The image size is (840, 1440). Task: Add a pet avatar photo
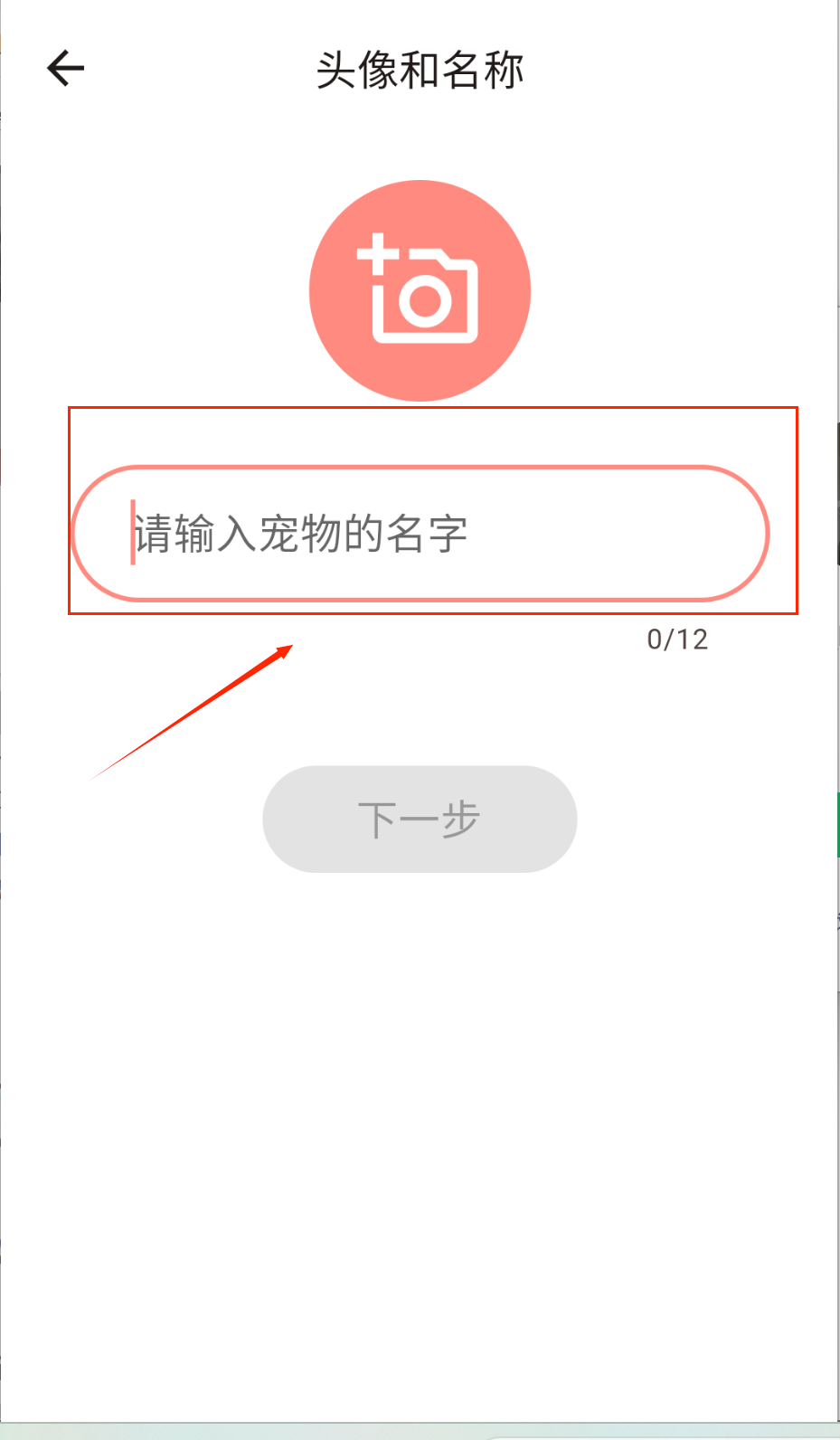pyautogui.click(x=420, y=290)
